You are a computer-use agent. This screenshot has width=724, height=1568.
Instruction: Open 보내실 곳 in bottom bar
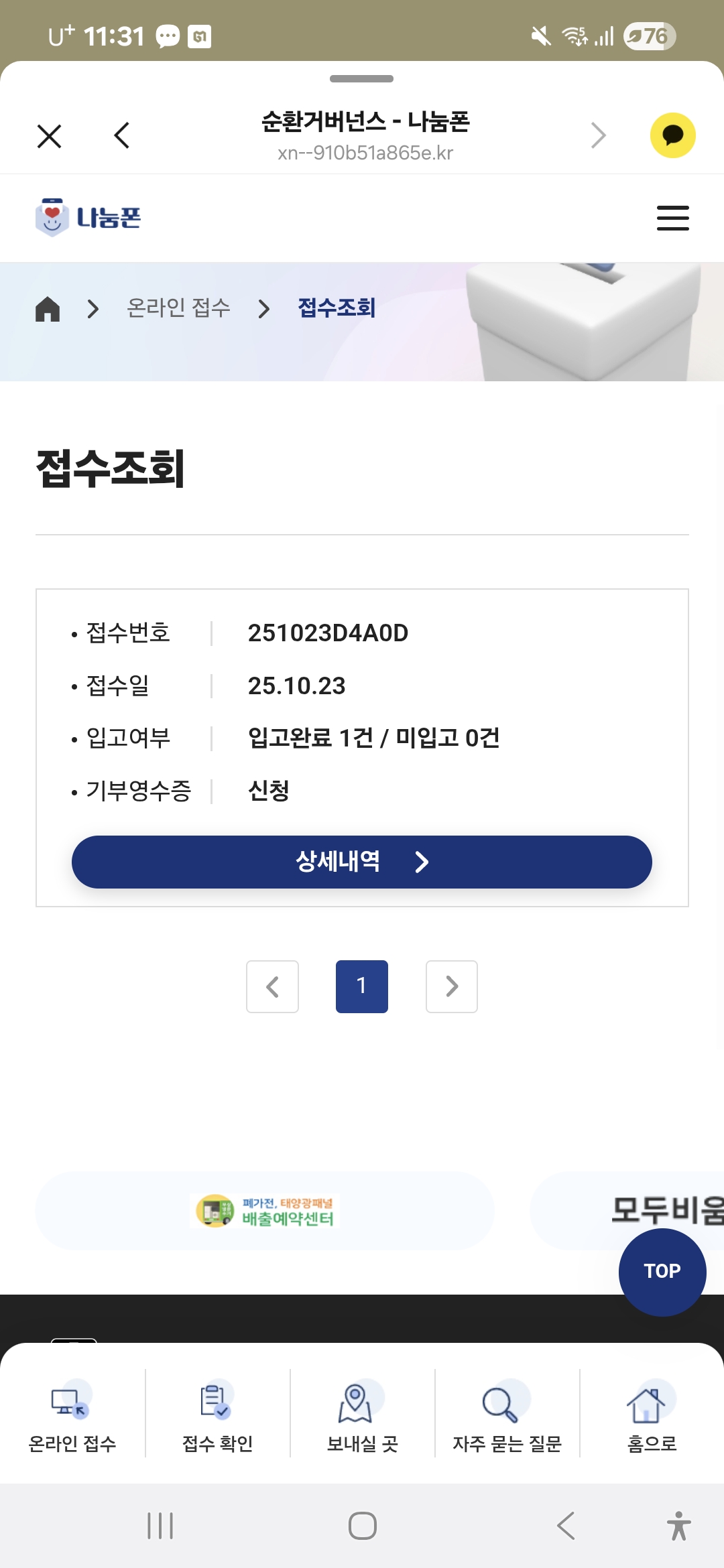362,1415
